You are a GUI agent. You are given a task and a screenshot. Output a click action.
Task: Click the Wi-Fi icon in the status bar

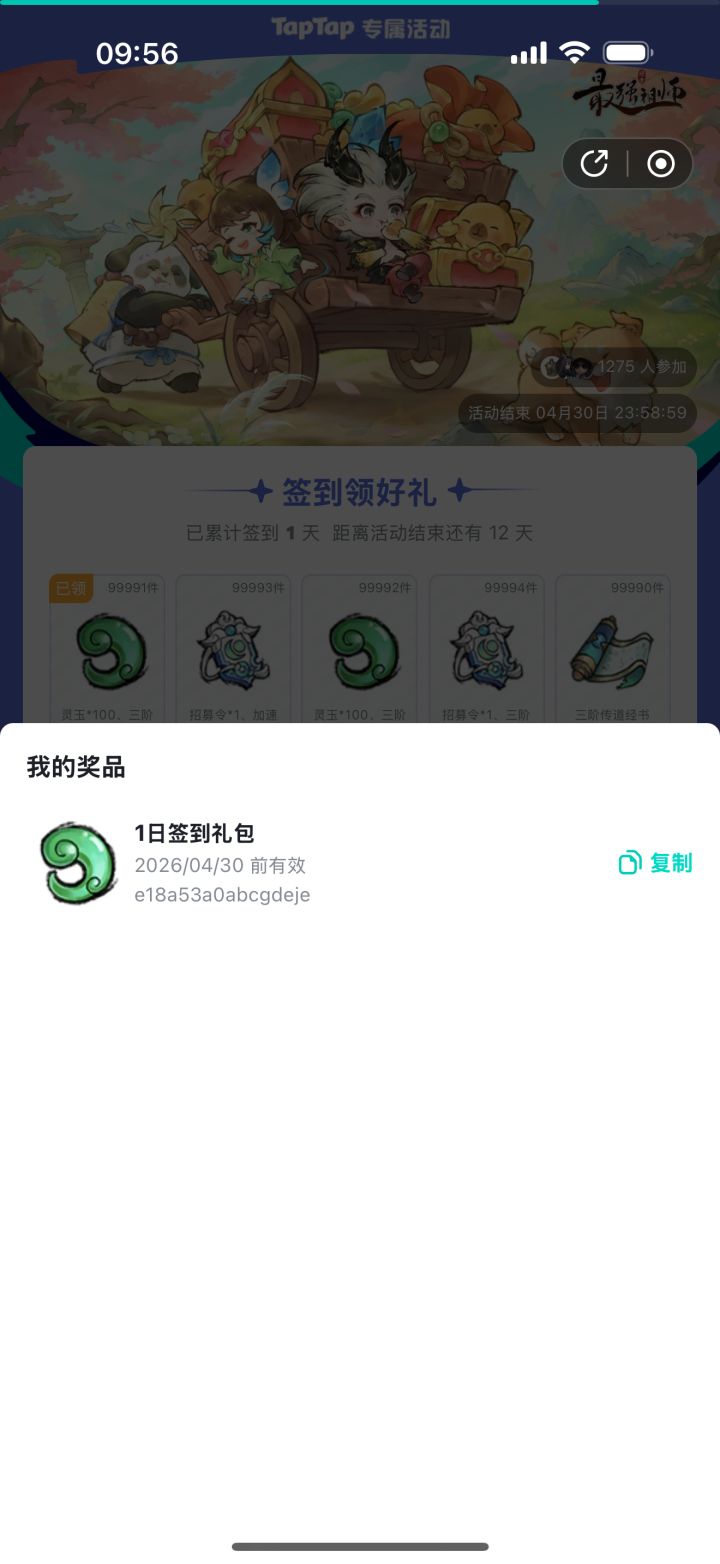(573, 52)
